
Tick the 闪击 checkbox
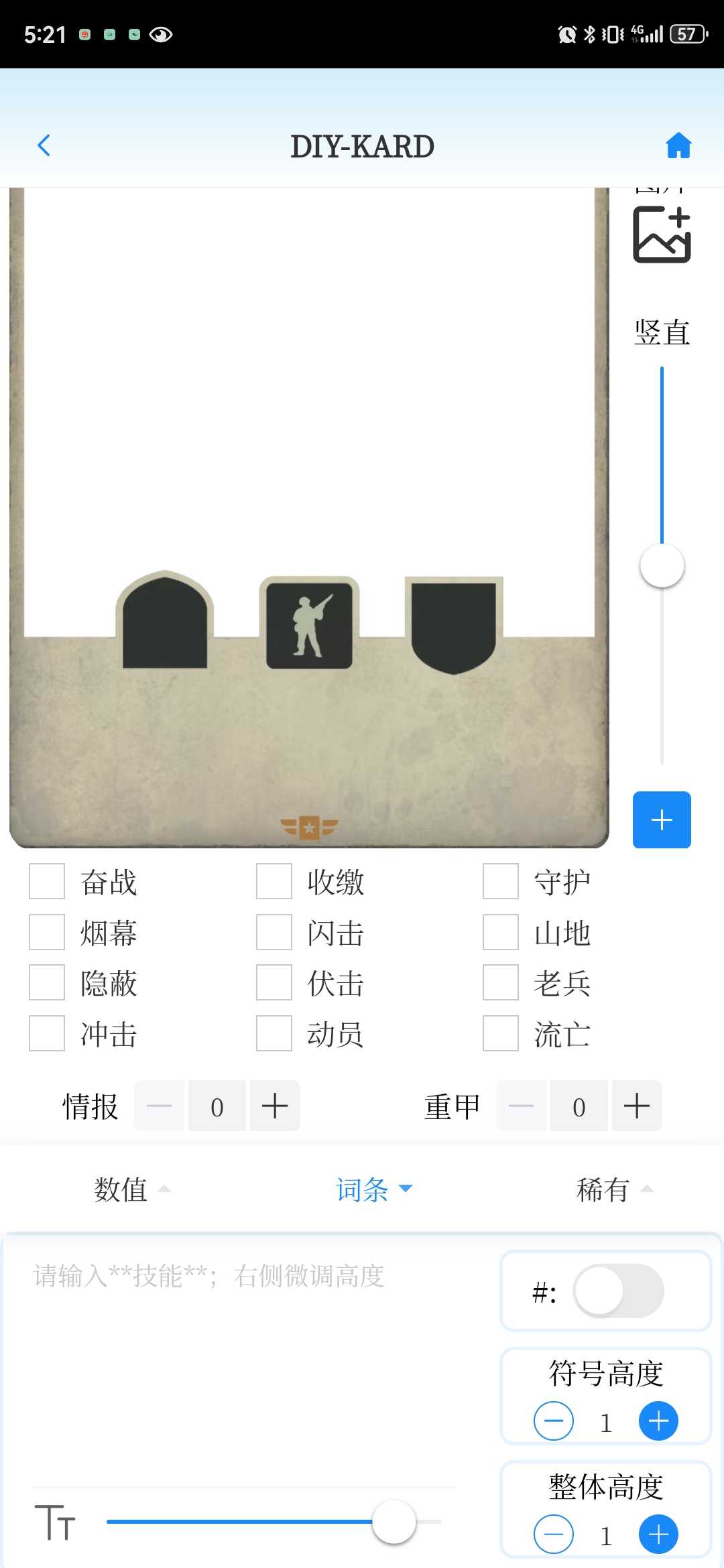274,932
